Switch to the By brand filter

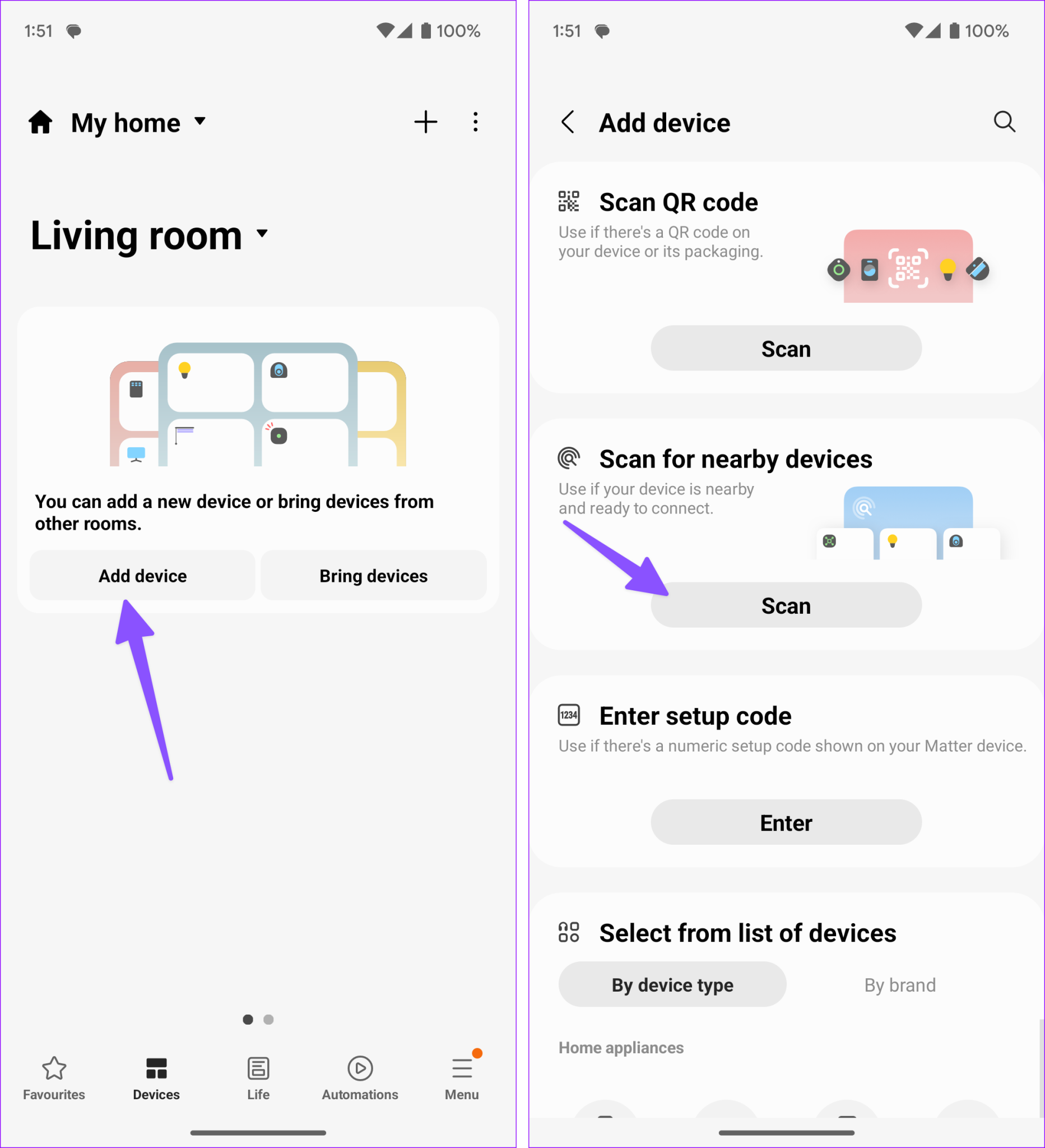pos(899,984)
